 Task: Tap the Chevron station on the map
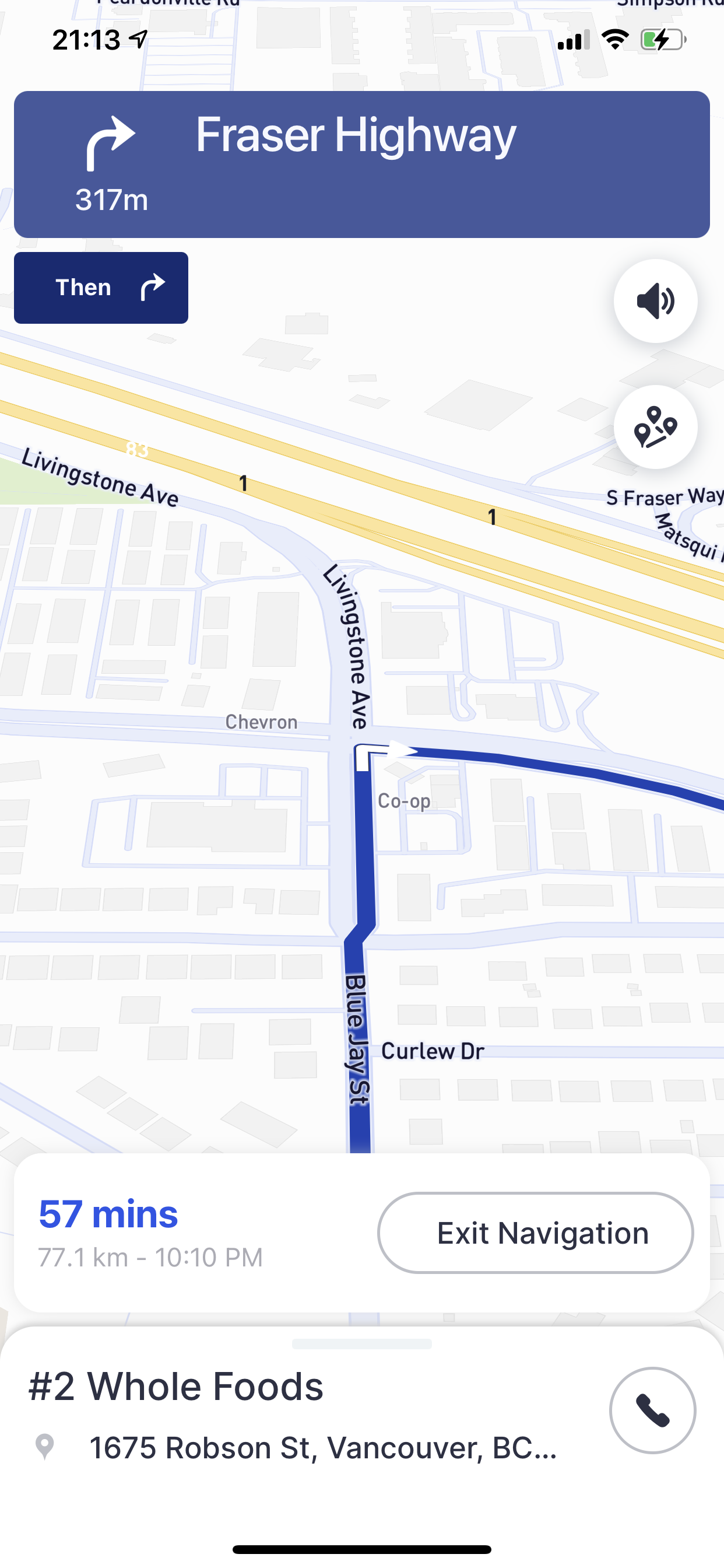click(x=261, y=722)
